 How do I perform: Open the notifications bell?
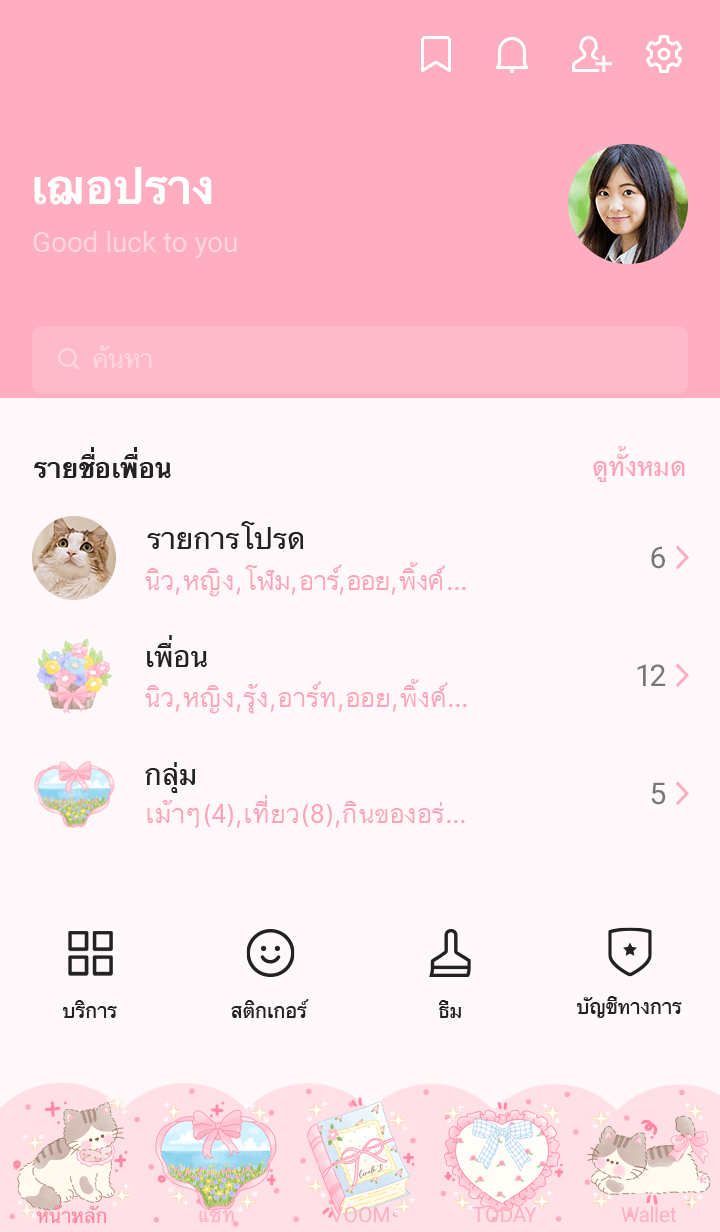(x=512, y=54)
